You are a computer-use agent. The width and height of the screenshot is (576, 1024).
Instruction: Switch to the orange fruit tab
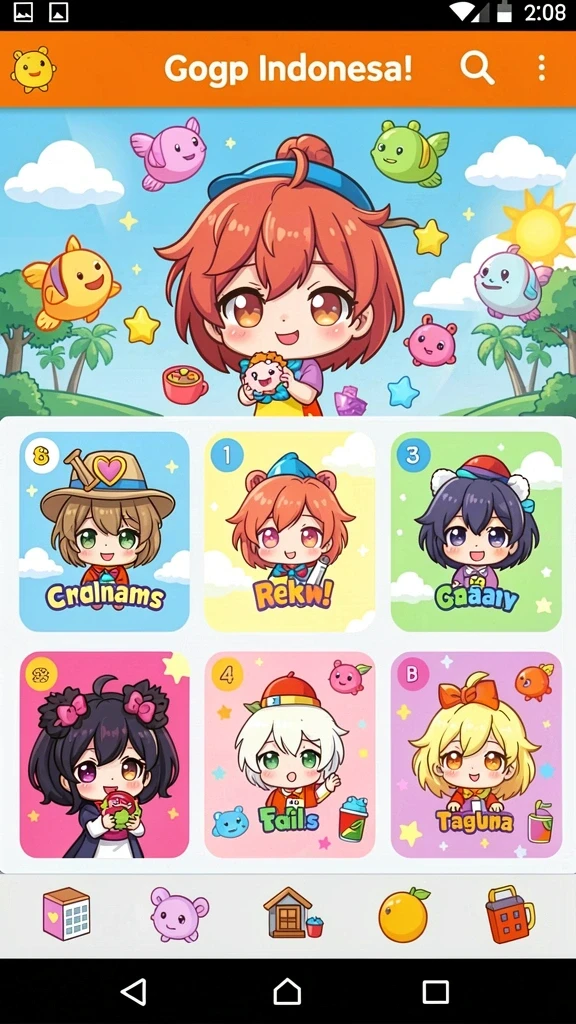pyautogui.click(x=404, y=914)
